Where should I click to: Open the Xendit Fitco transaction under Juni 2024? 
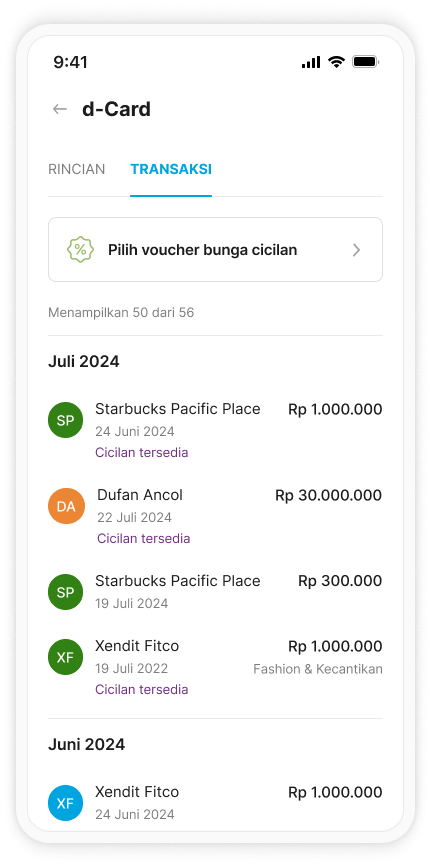coord(215,803)
